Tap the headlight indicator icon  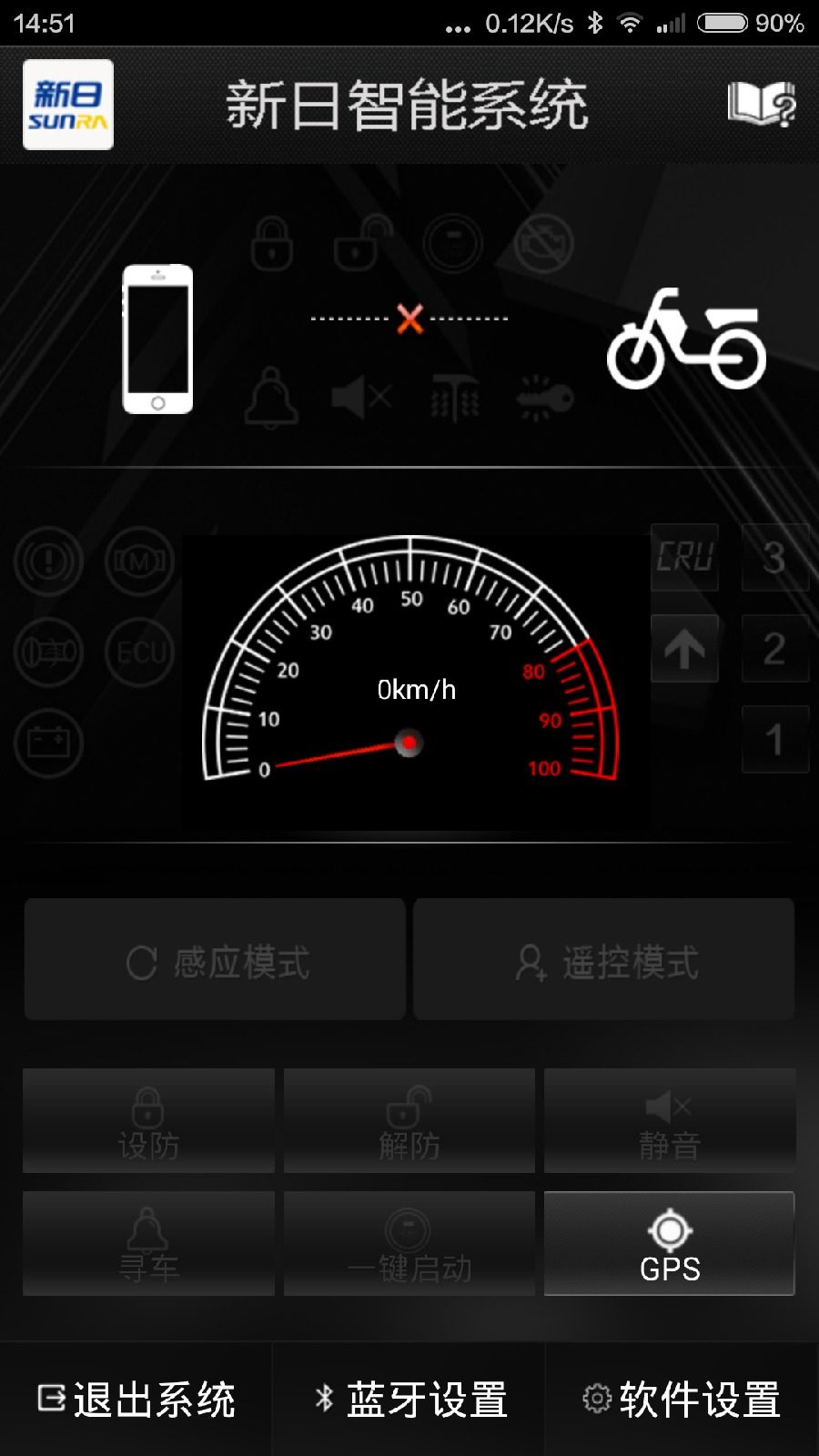(x=47, y=653)
